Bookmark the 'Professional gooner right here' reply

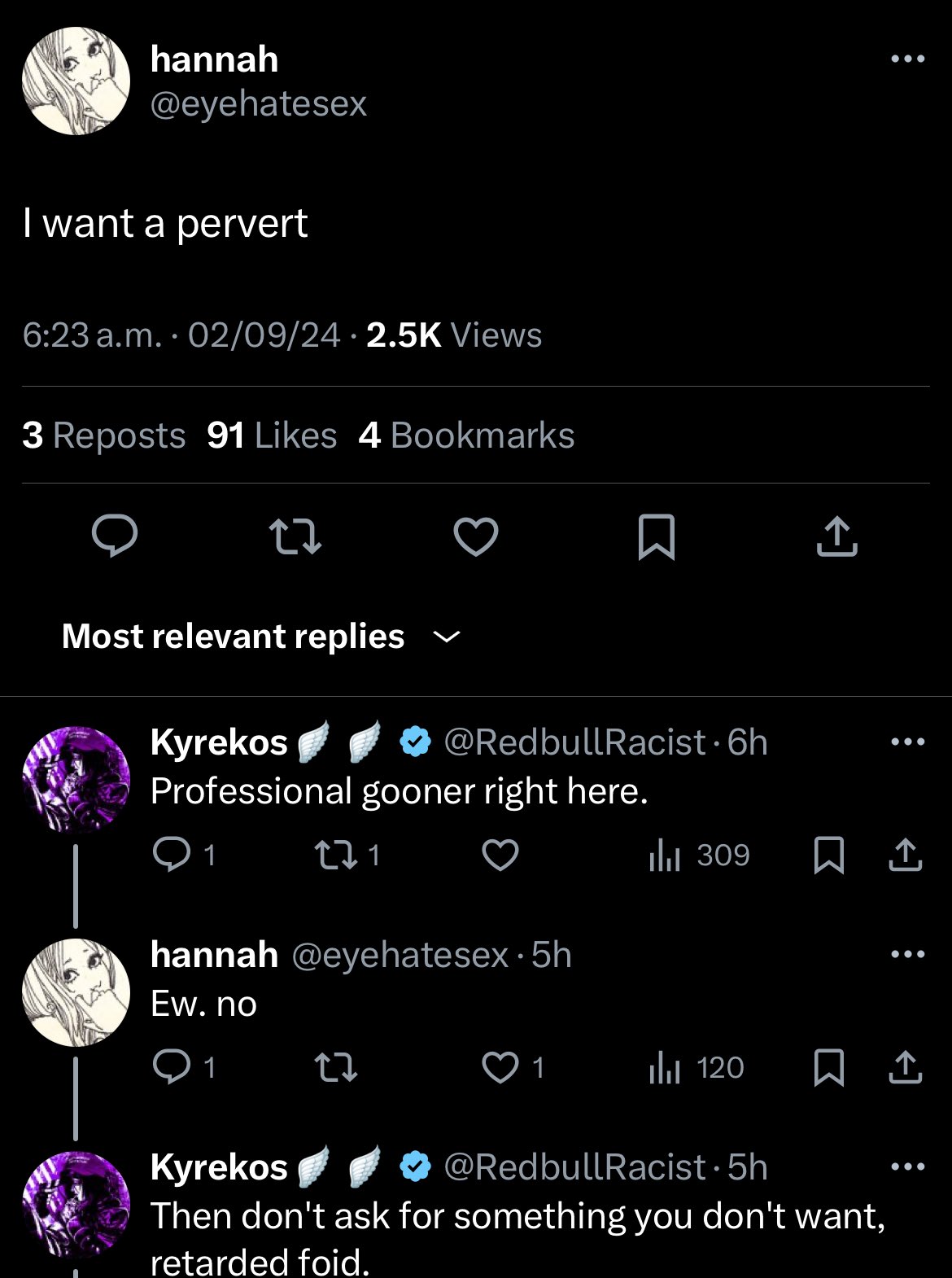click(828, 856)
